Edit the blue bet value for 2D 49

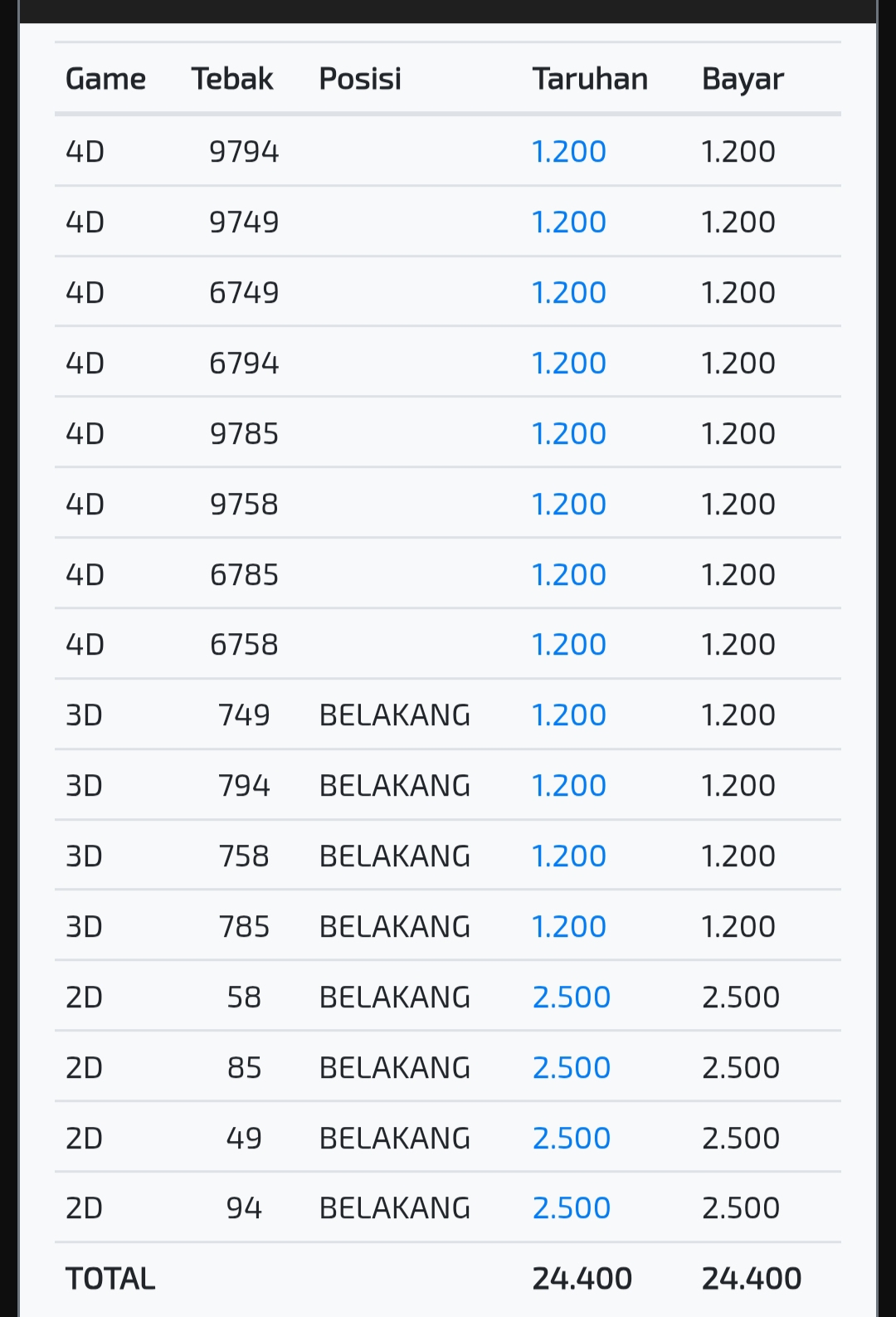point(572,1139)
